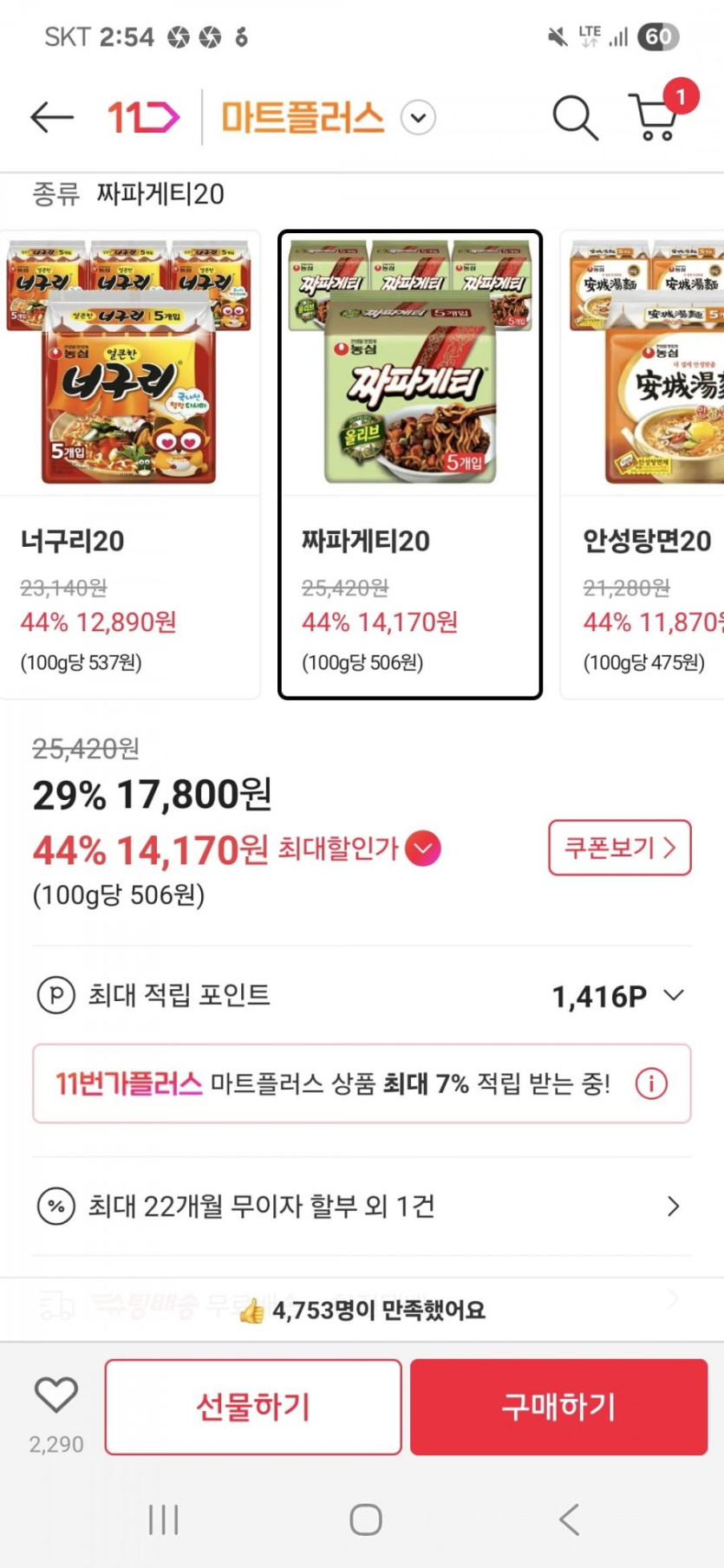Open the search icon
This screenshot has width=724, height=1568.
[x=575, y=118]
